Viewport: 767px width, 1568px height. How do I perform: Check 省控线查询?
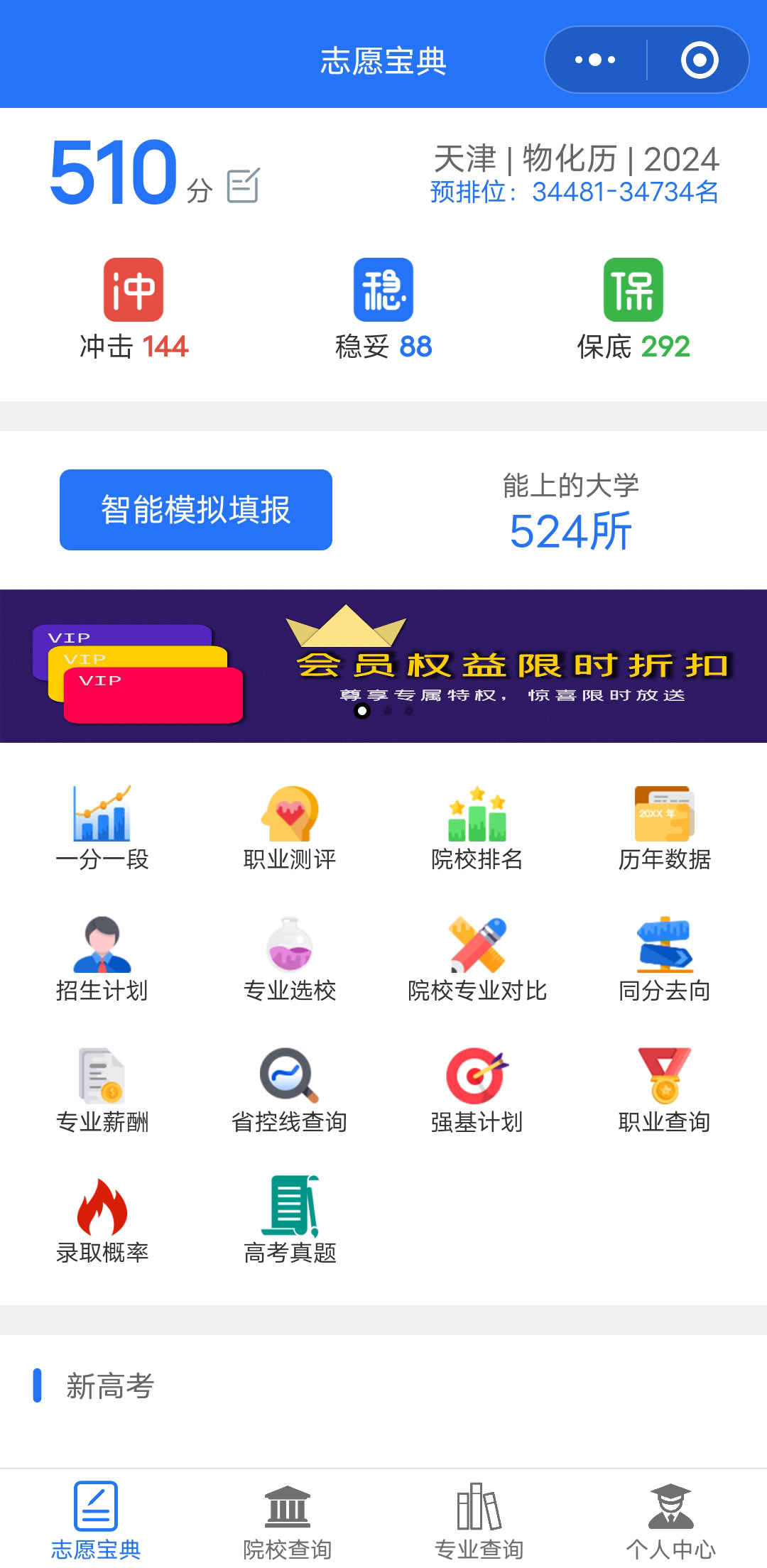(x=290, y=1090)
